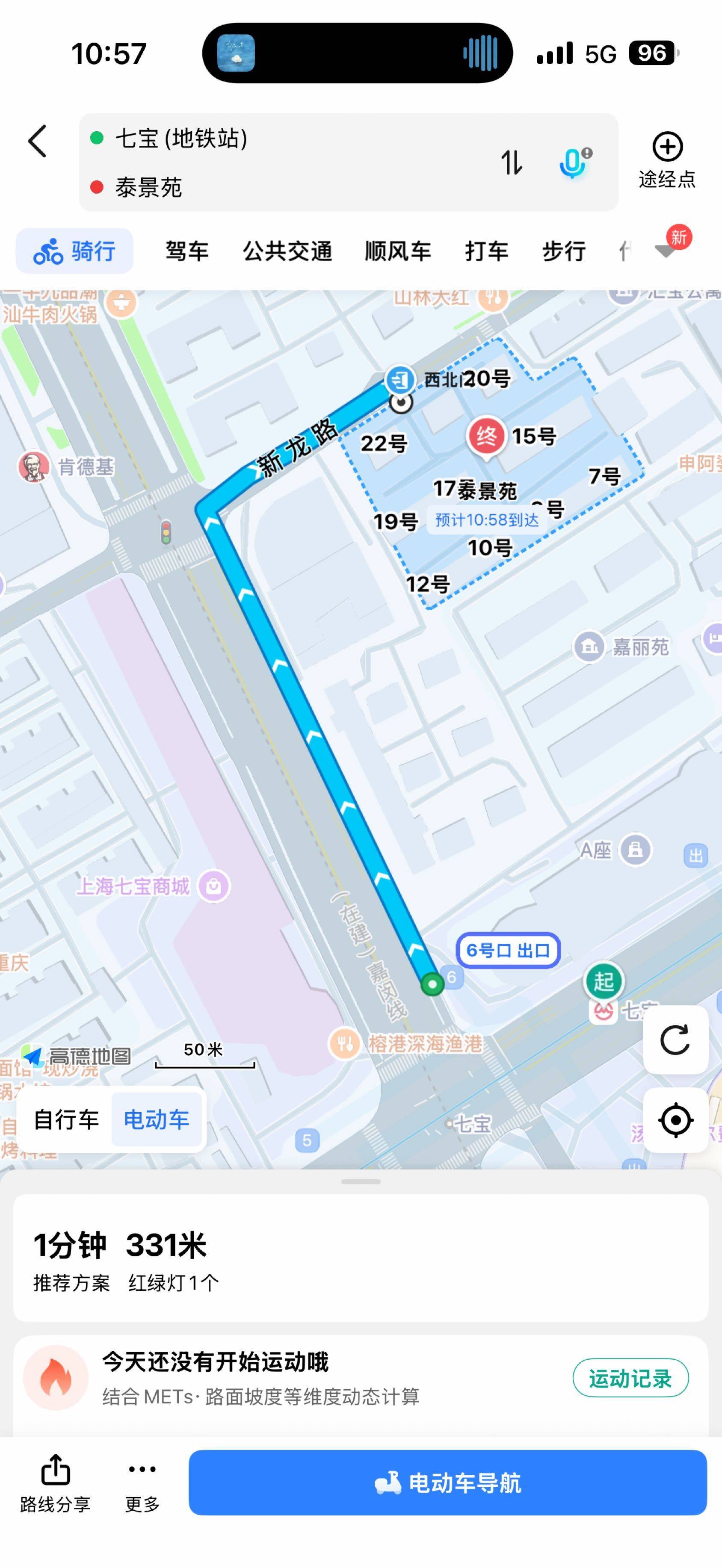Screen dimensions: 722x1568
Task: Switch to the 公共交通 tab
Action: [287, 251]
